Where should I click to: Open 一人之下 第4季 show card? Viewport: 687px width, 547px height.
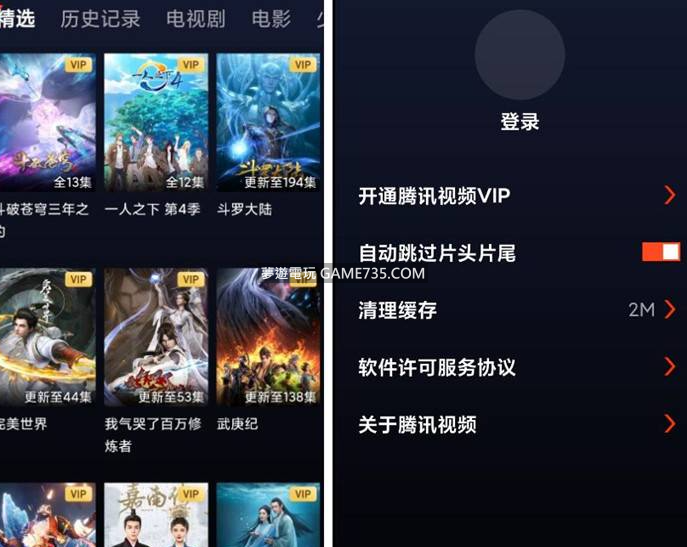(x=156, y=123)
